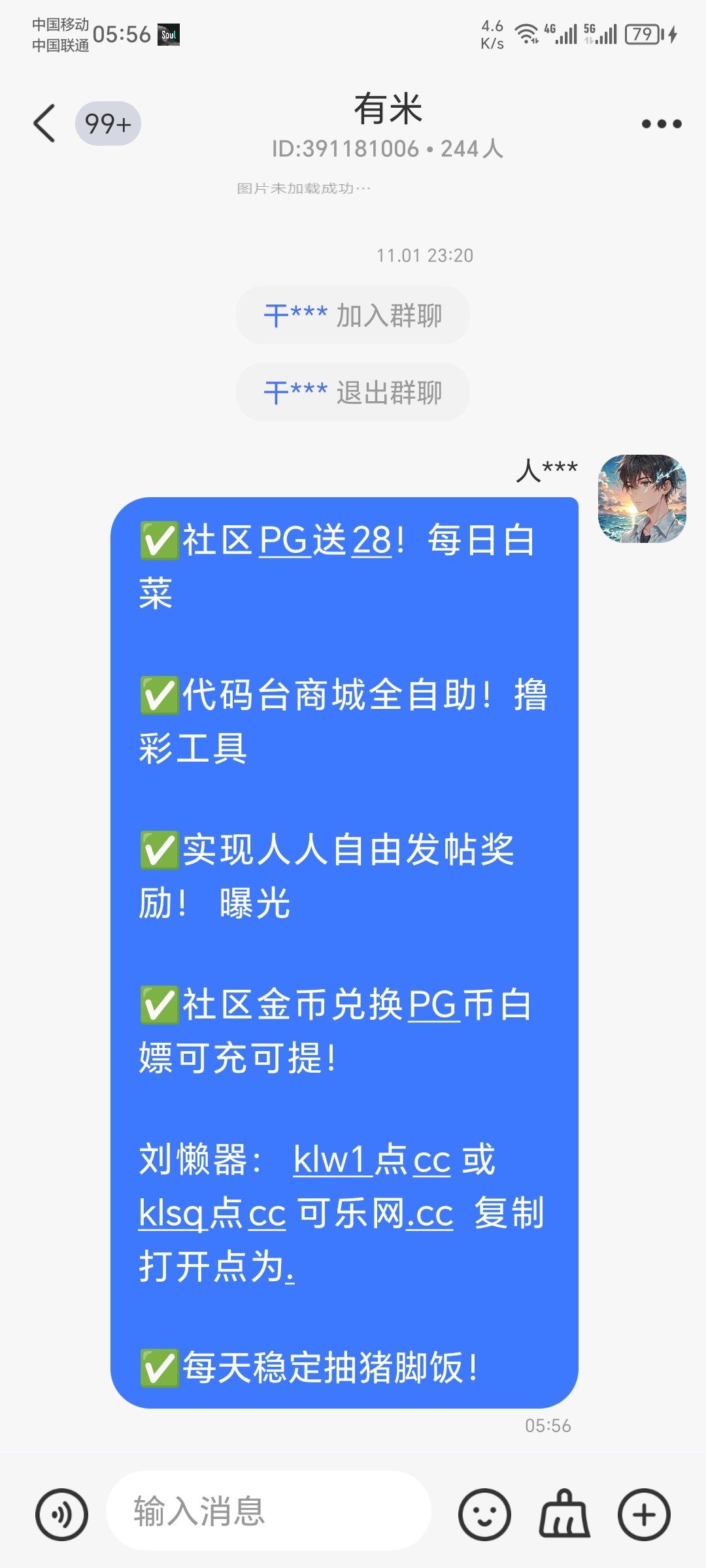This screenshot has height=1568, width=706.
Task: Open the plus attachments menu
Action: [644, 1514]
